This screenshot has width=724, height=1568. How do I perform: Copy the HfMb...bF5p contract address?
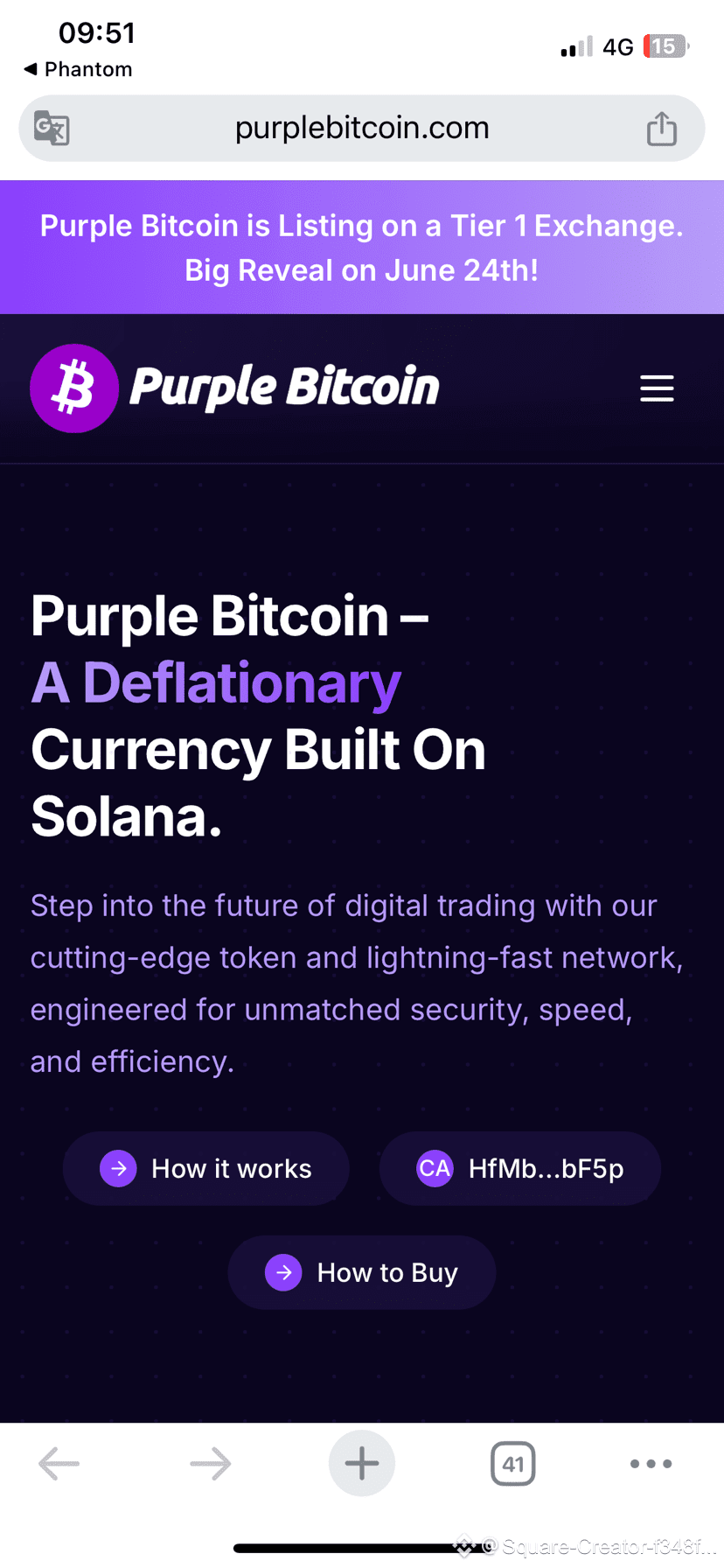(520, 1168)
